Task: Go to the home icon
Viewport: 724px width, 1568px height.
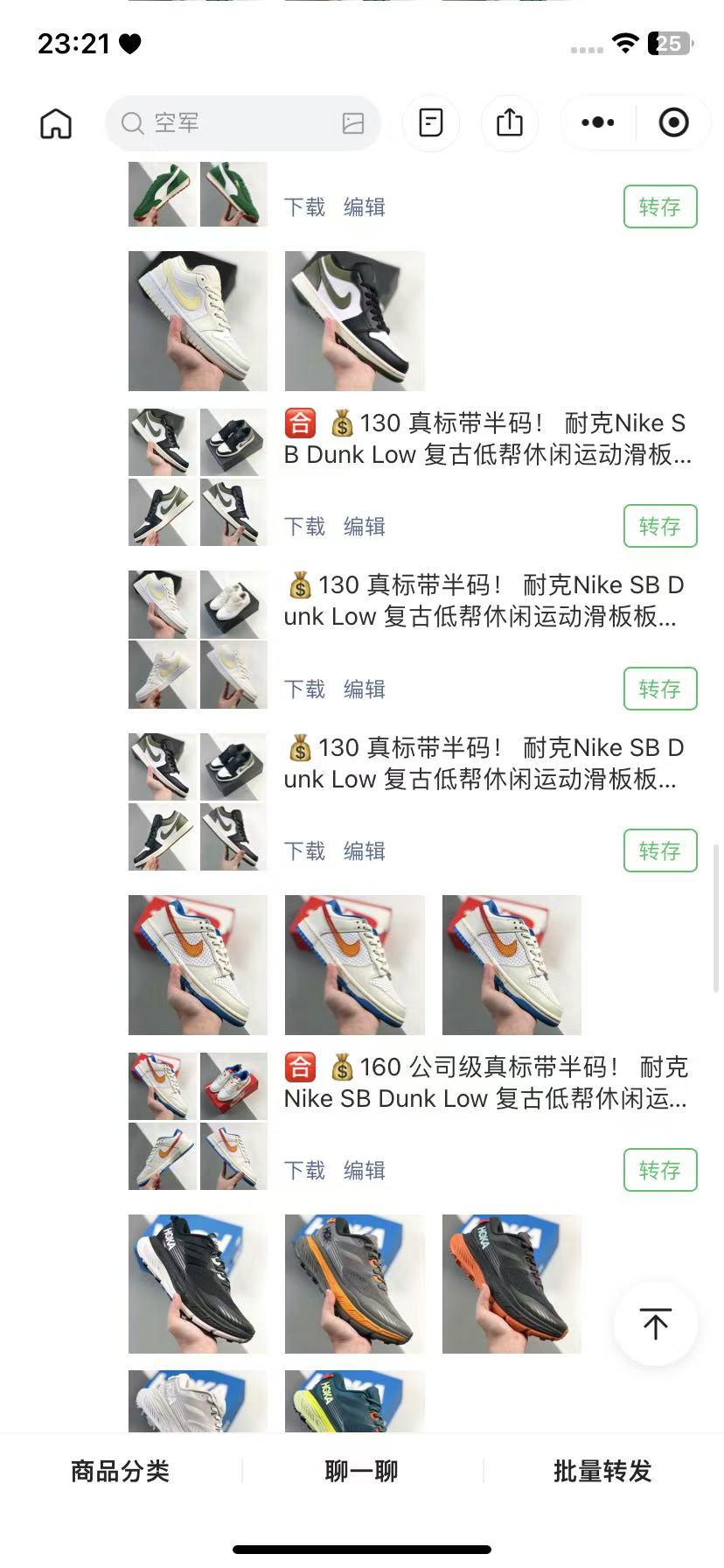Action: point(56,123)
